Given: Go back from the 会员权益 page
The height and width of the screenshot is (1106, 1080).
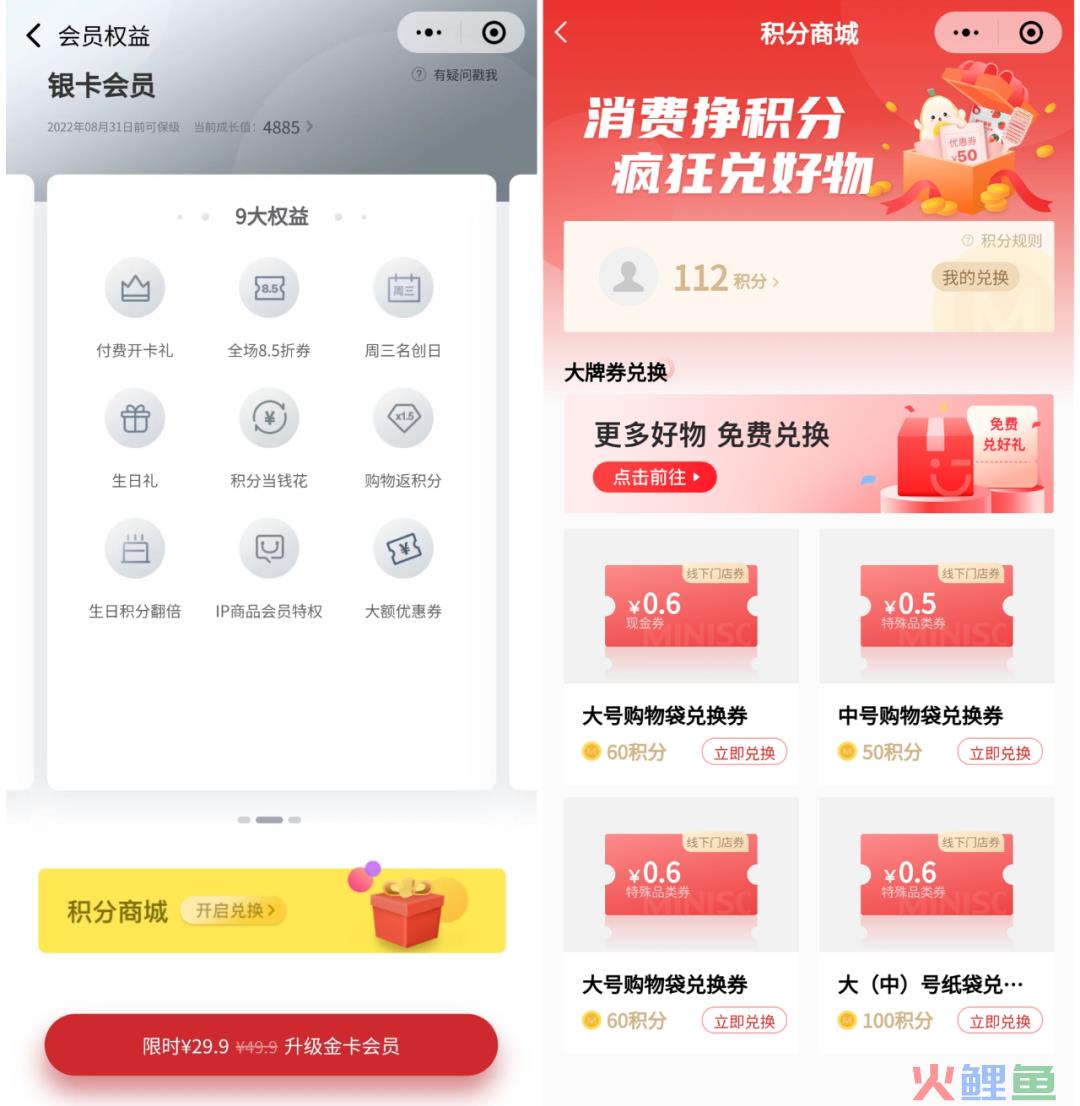Looking at the screenshot, I should pos(34,36).
